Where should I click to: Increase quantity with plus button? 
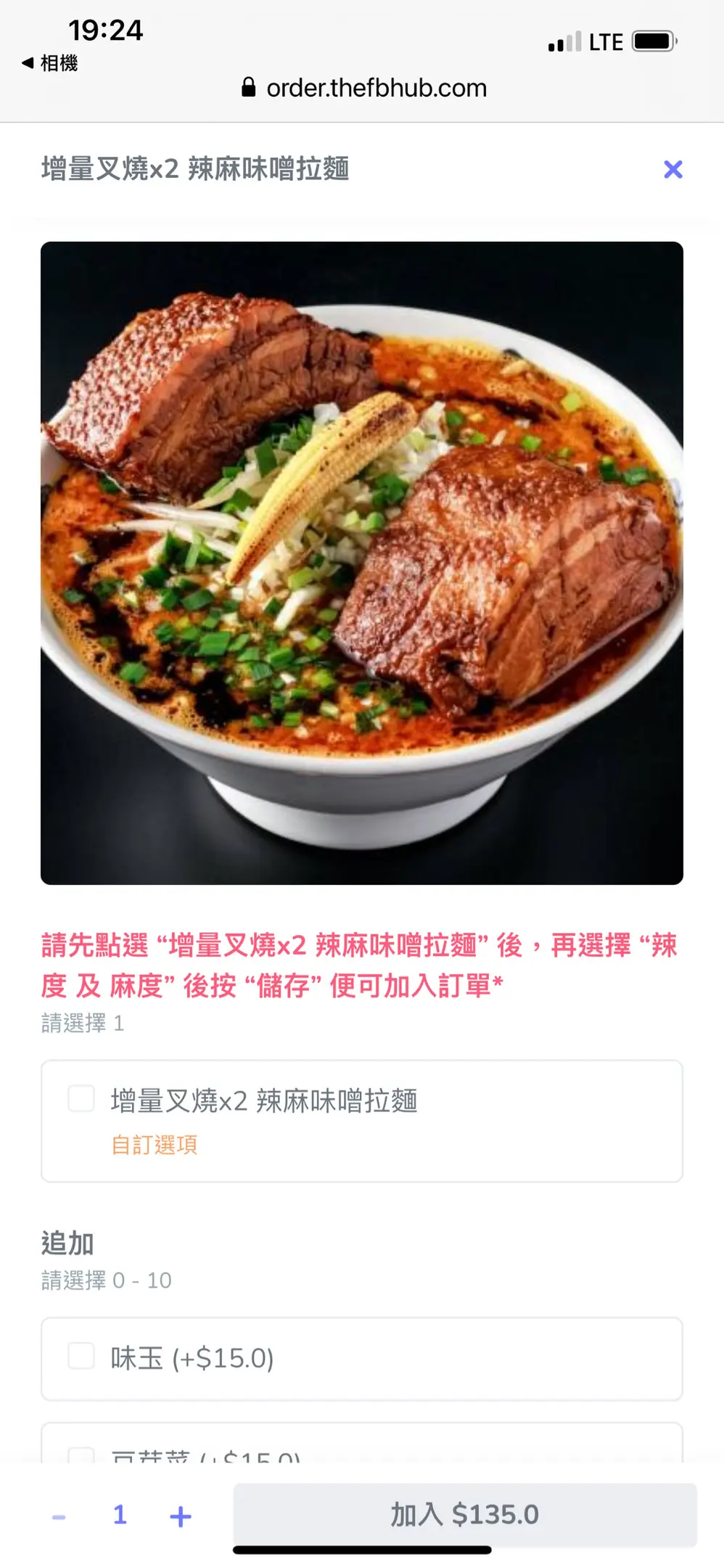coord(180,1516)
